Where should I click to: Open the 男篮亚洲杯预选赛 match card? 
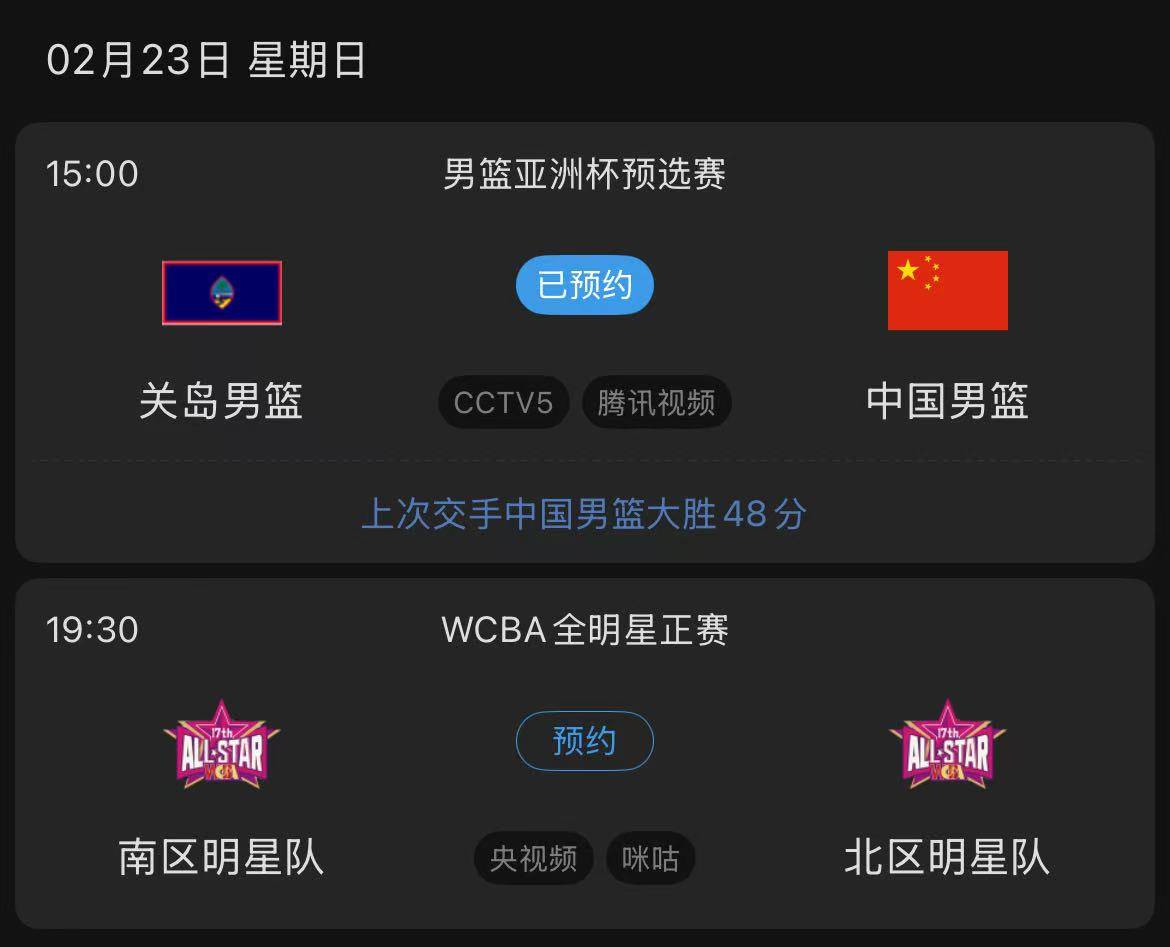[x=584, y=174]
